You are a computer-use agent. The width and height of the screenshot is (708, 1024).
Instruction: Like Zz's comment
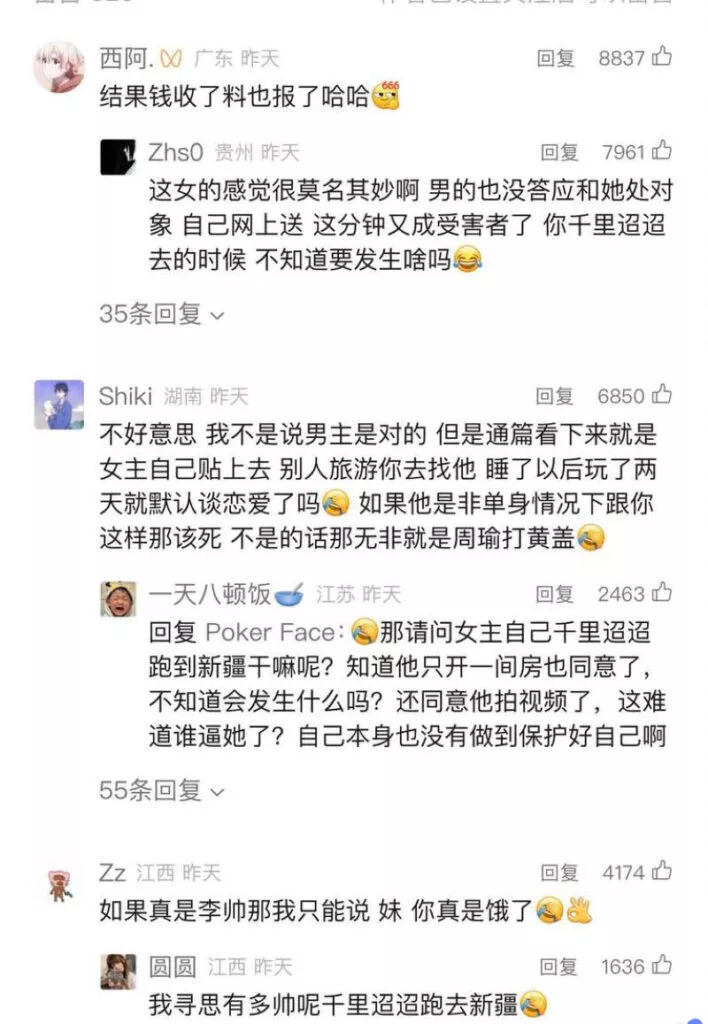point(661,873)
